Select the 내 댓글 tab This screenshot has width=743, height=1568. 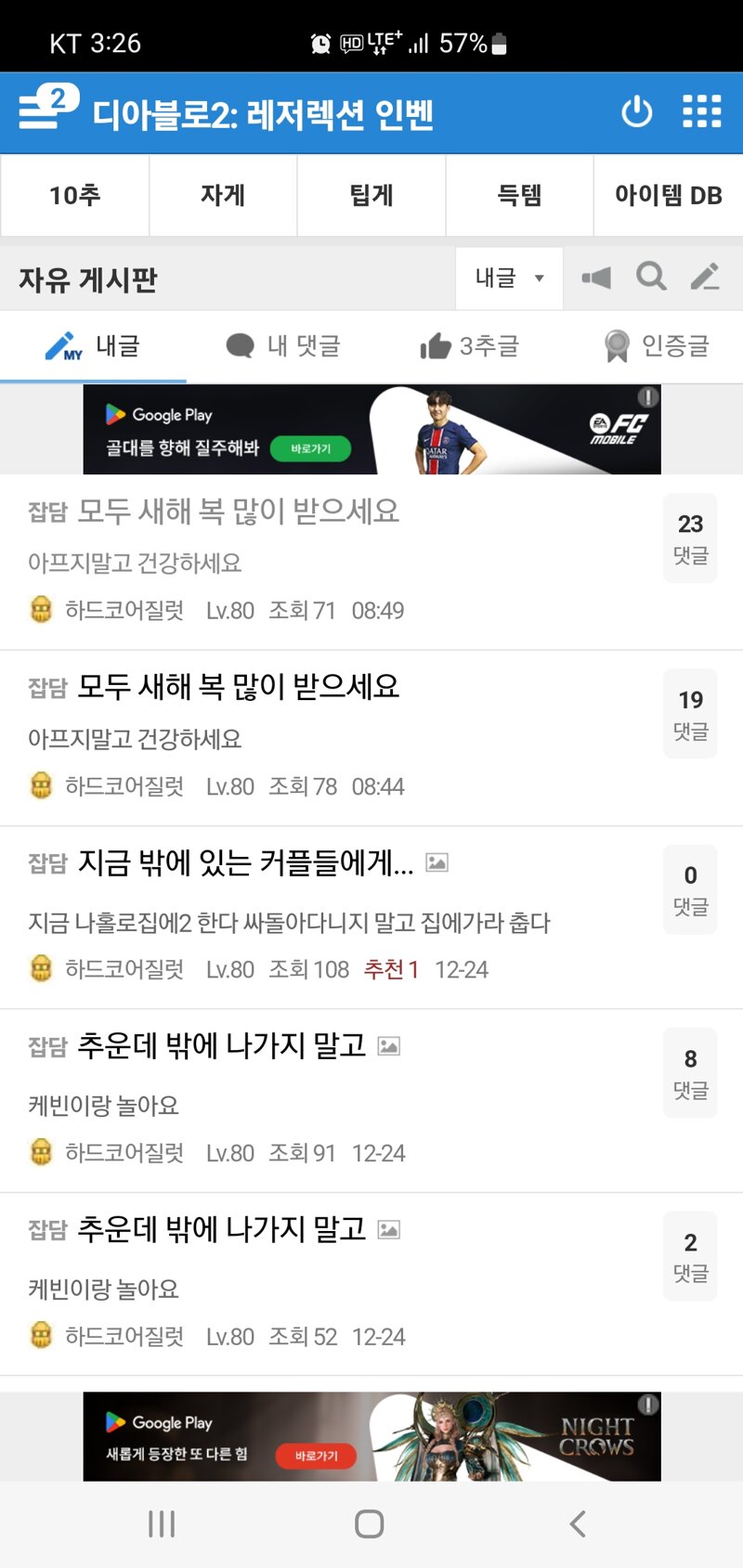click(x=283, y=346)
